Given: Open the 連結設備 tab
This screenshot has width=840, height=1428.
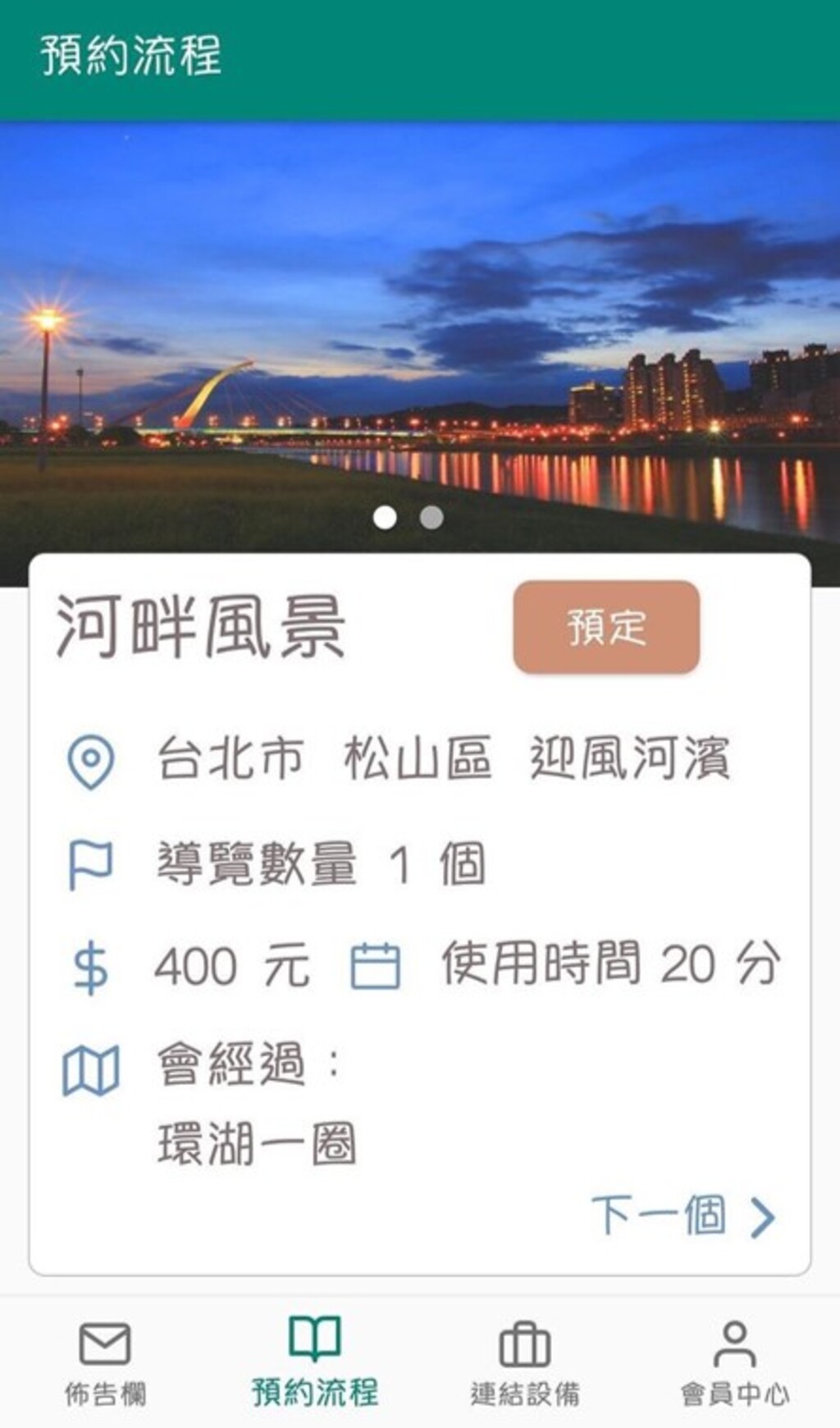Looking at the screenshot, I should click(525, 1362).
